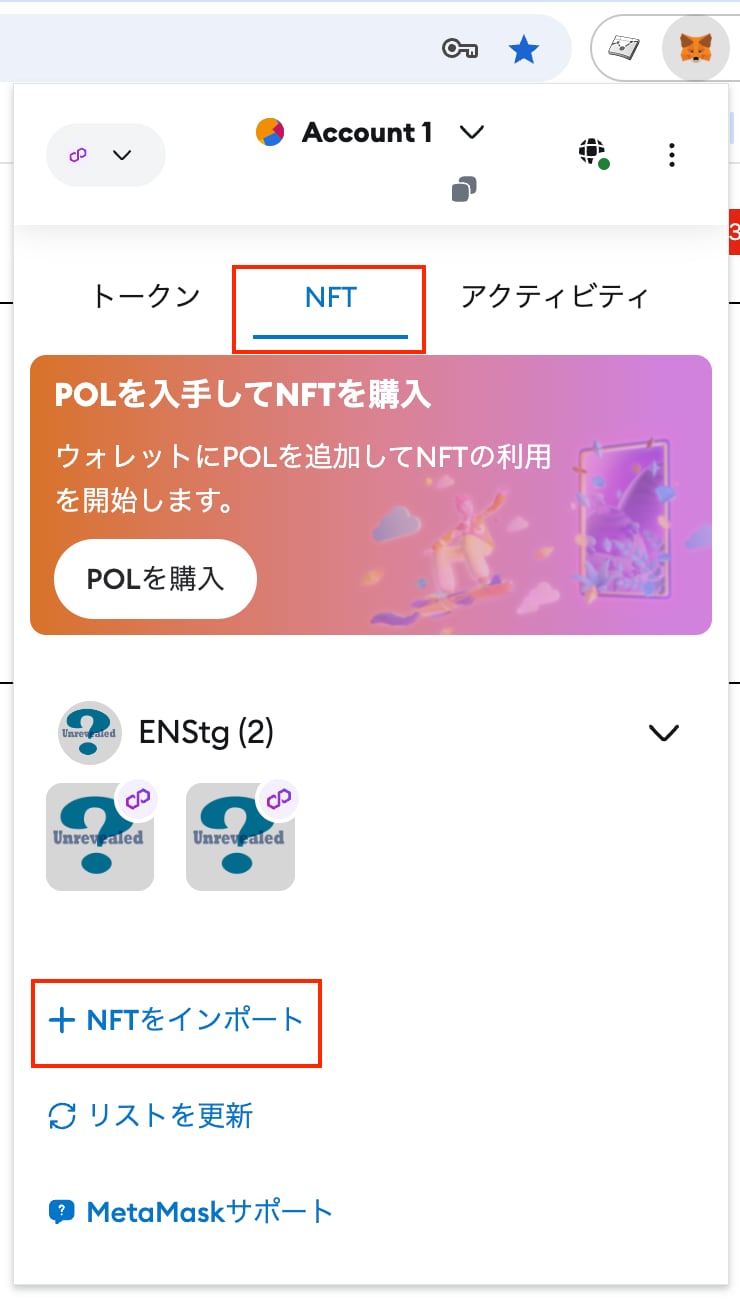Open MetaMaskサポート link

click(x=191, y=1212)
